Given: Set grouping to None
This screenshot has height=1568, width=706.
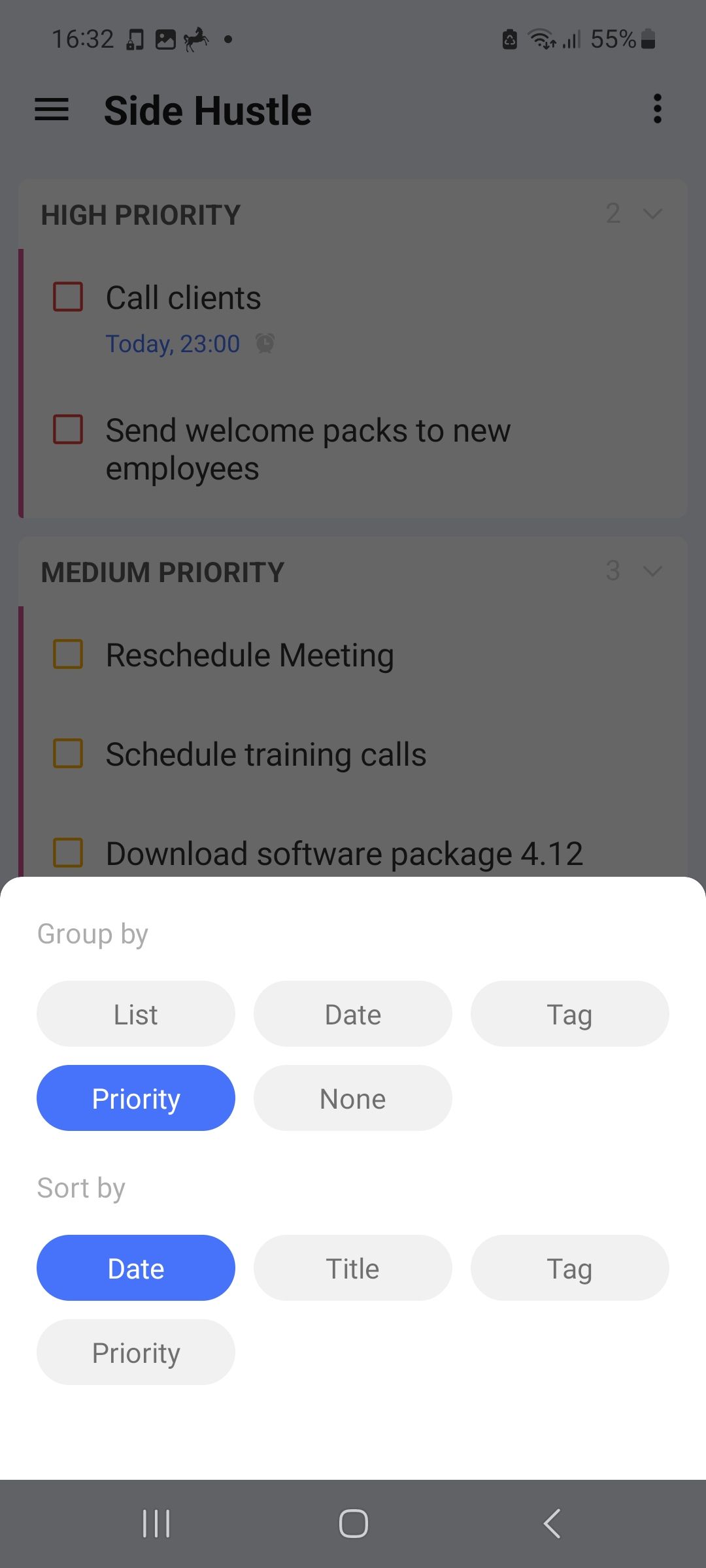Looking at the screenshot, I should click(352, 1098).
